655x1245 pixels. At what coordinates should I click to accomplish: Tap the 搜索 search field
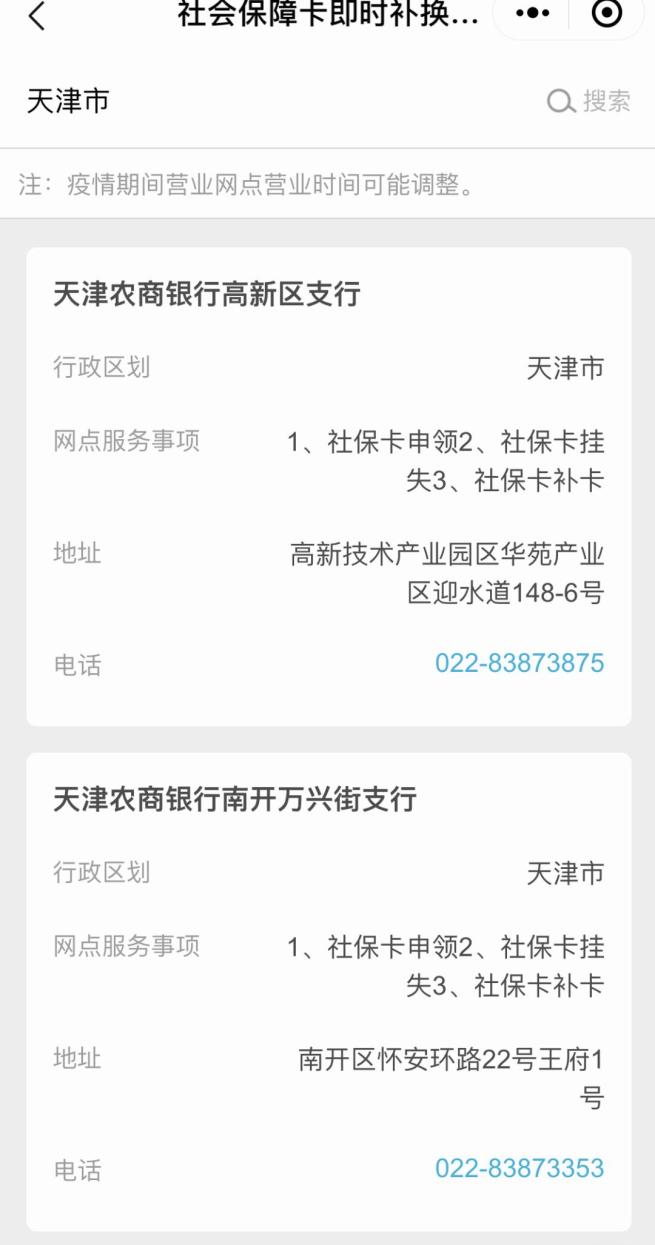pos(590,101)
